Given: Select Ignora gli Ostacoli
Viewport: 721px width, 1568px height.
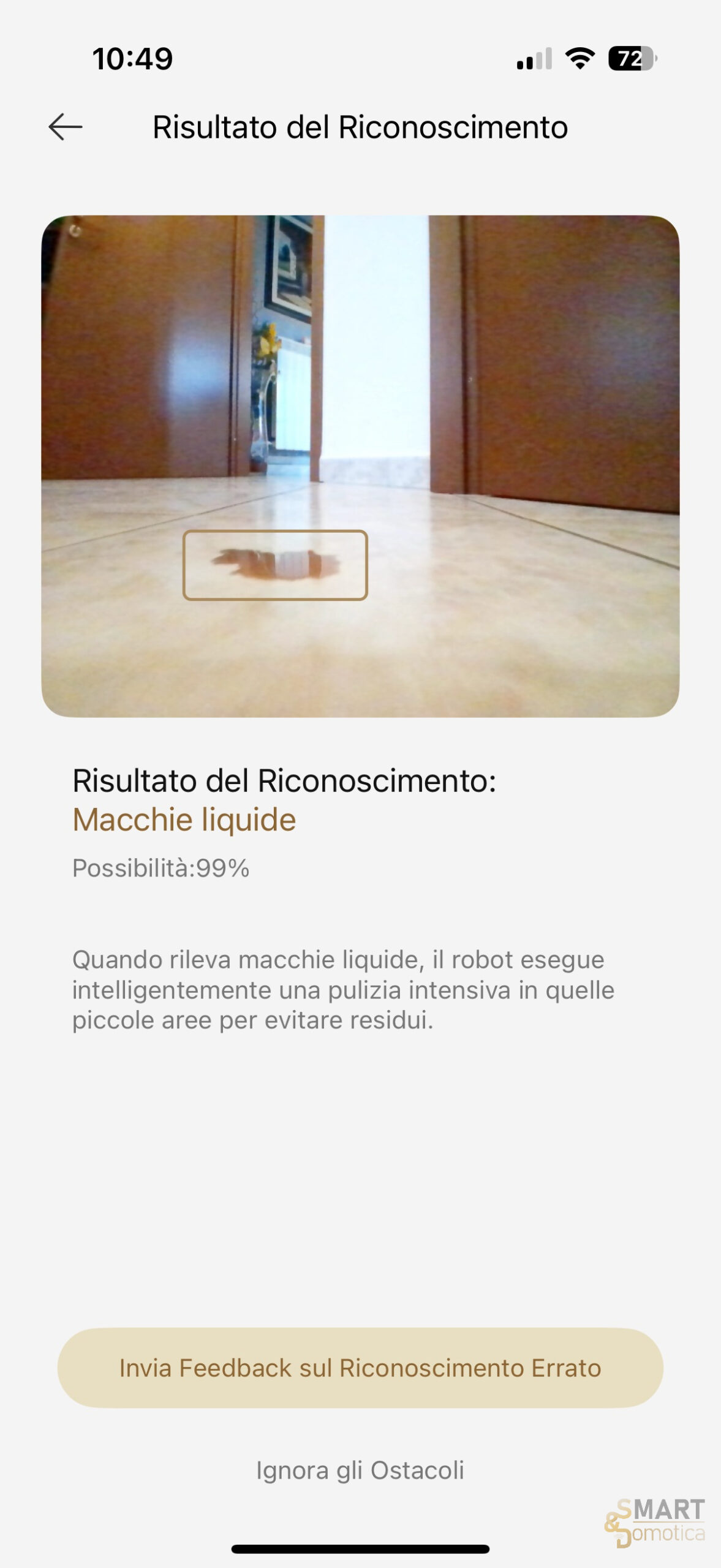Looking at the screenshot, I should (x=360, y=1470).
